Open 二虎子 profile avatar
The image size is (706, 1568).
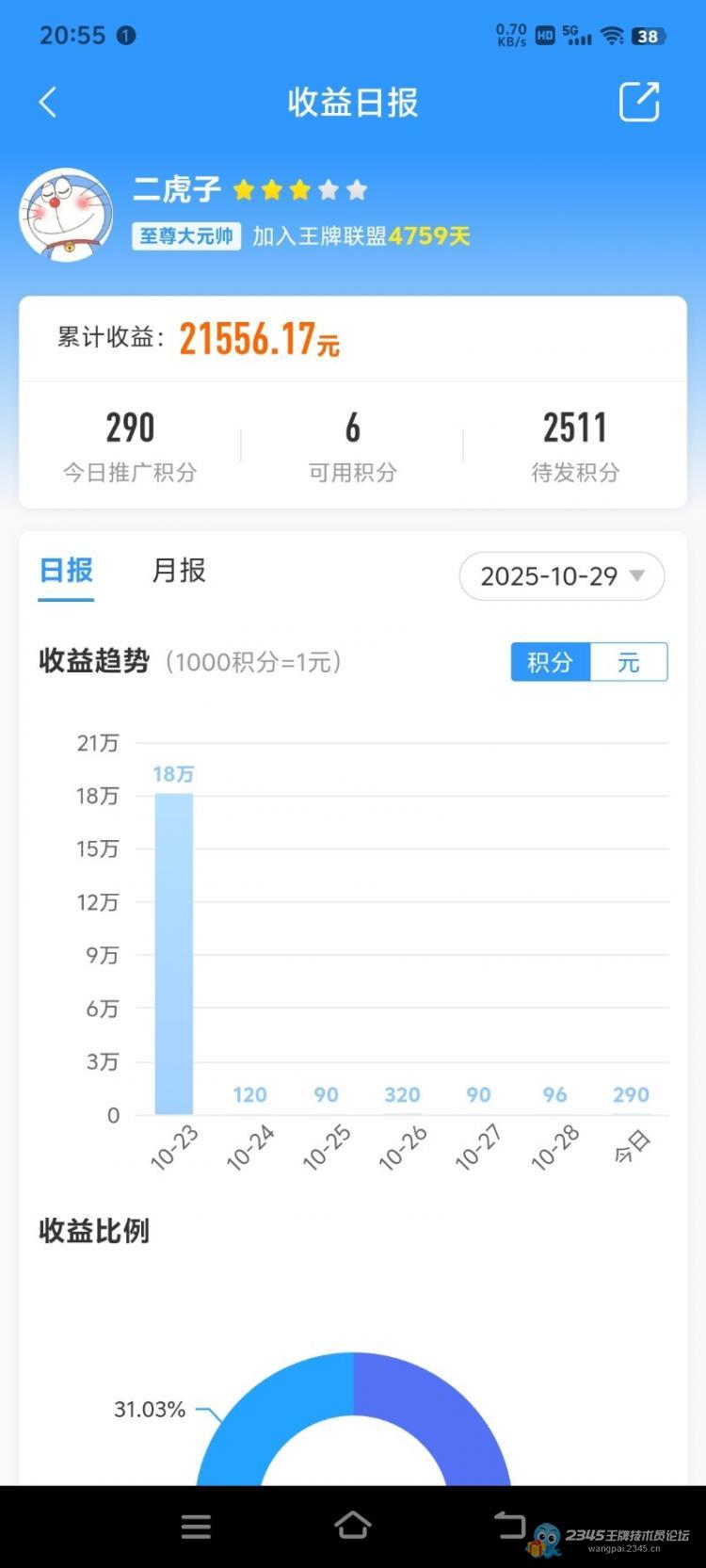click(x=66, y=215)
